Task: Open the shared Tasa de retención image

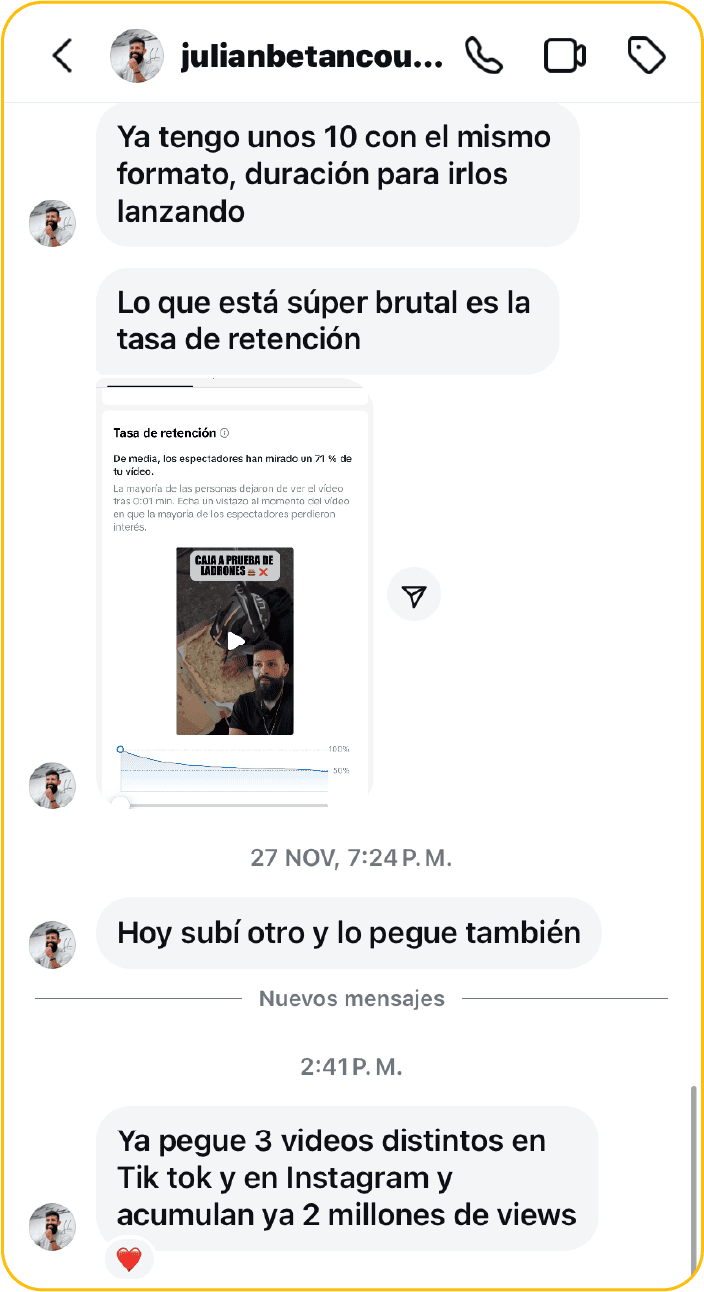Action: pos(235,590)
